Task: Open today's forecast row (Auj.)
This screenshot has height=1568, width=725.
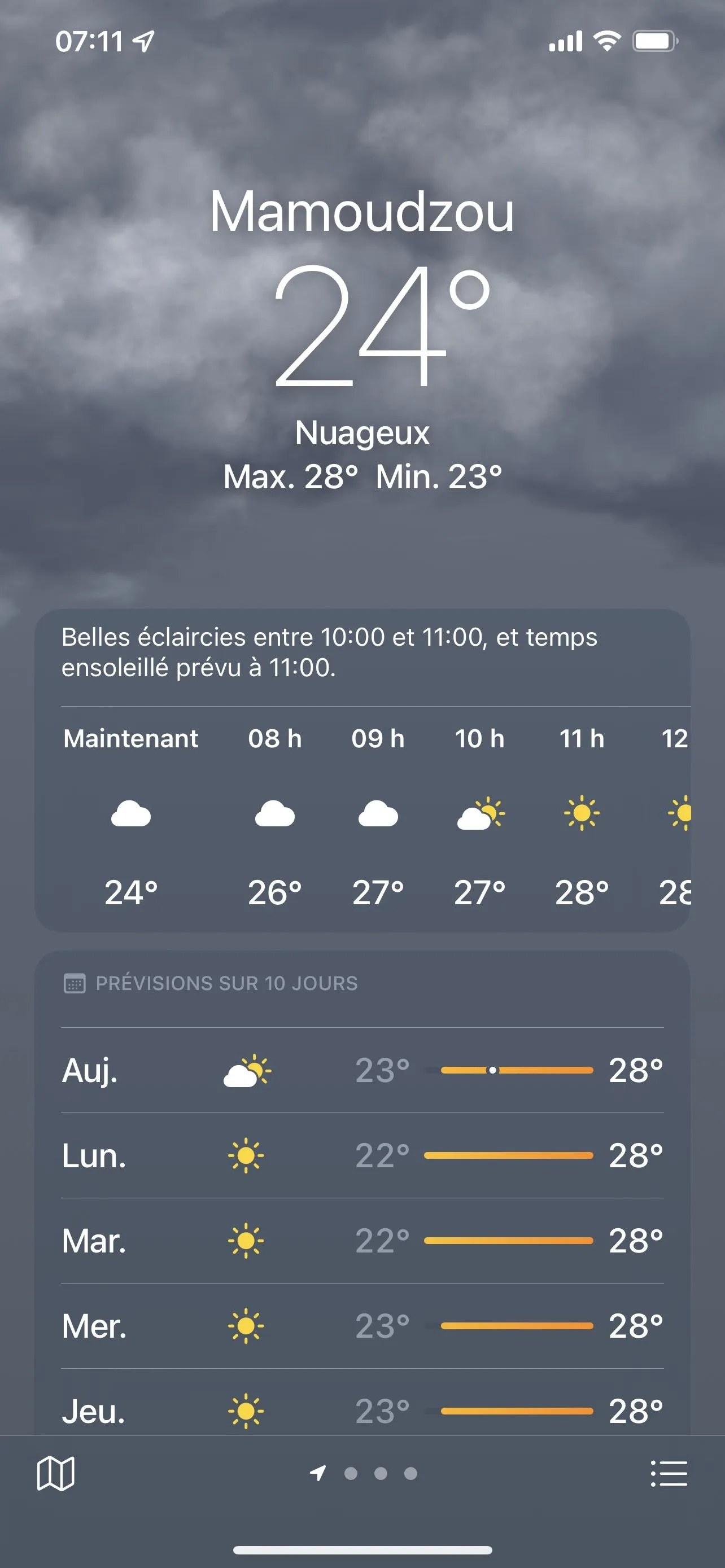Action: click(x=362, y=1070)
